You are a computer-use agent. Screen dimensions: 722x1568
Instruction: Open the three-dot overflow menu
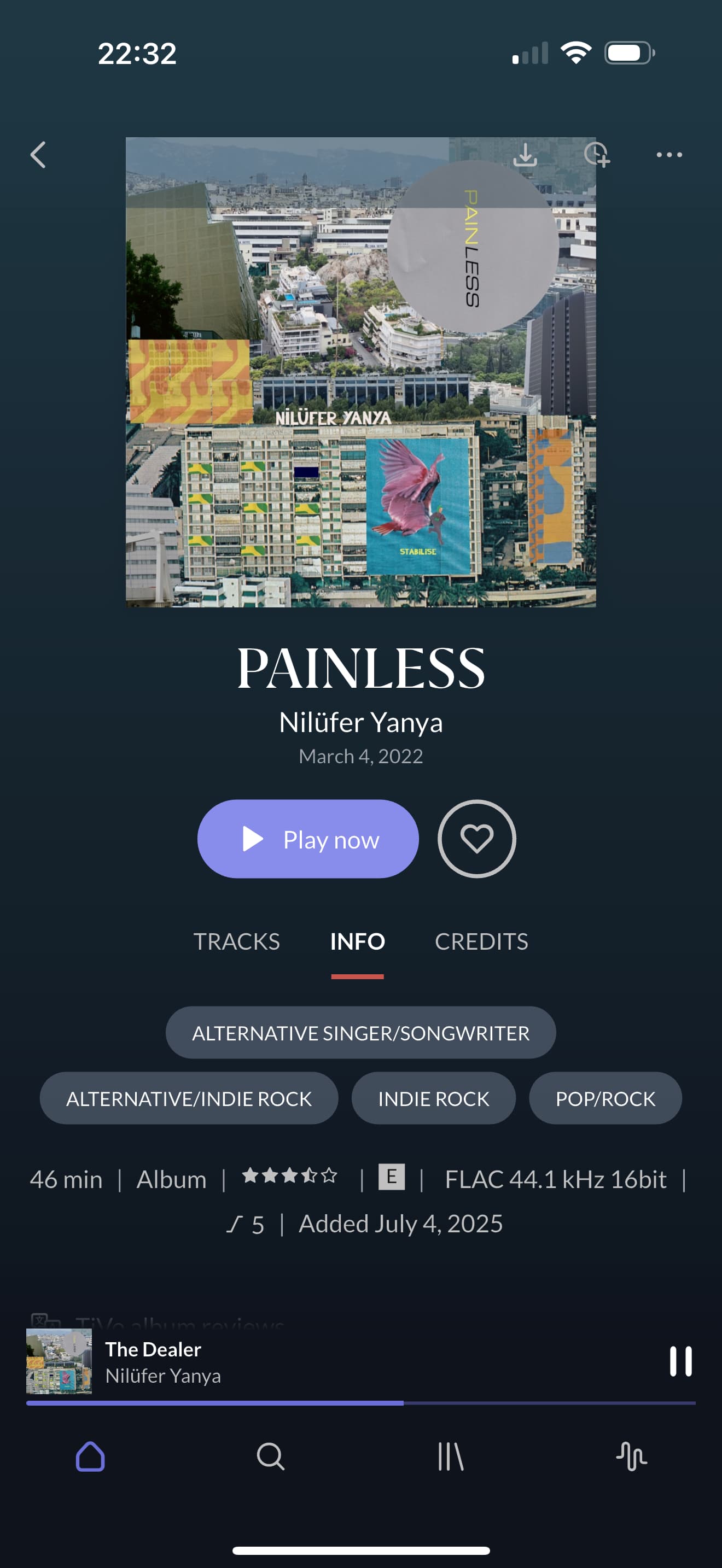click(669, 155)
